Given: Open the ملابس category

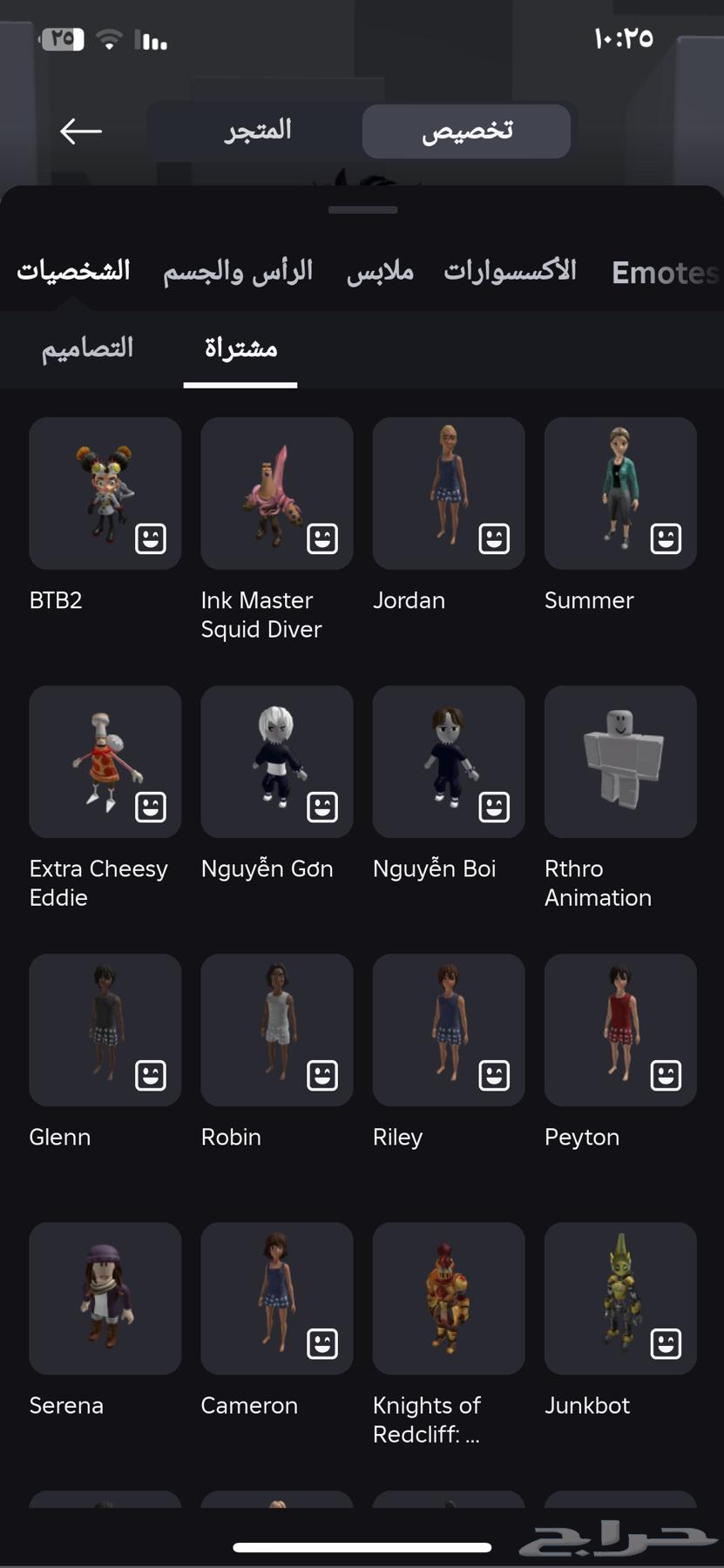Looking at the screenshot, I should pyautogui.click(x=380, y=272).
